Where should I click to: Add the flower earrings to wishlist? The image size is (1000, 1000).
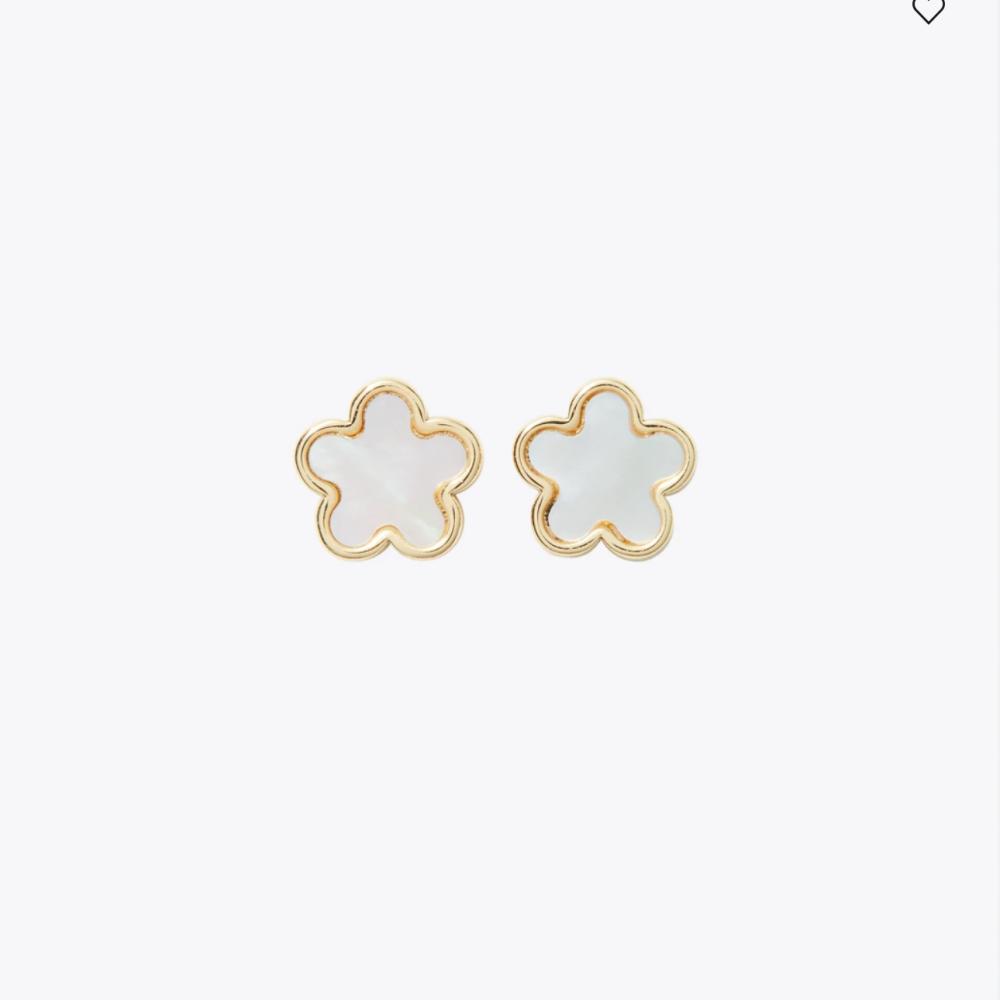[928, 11]
